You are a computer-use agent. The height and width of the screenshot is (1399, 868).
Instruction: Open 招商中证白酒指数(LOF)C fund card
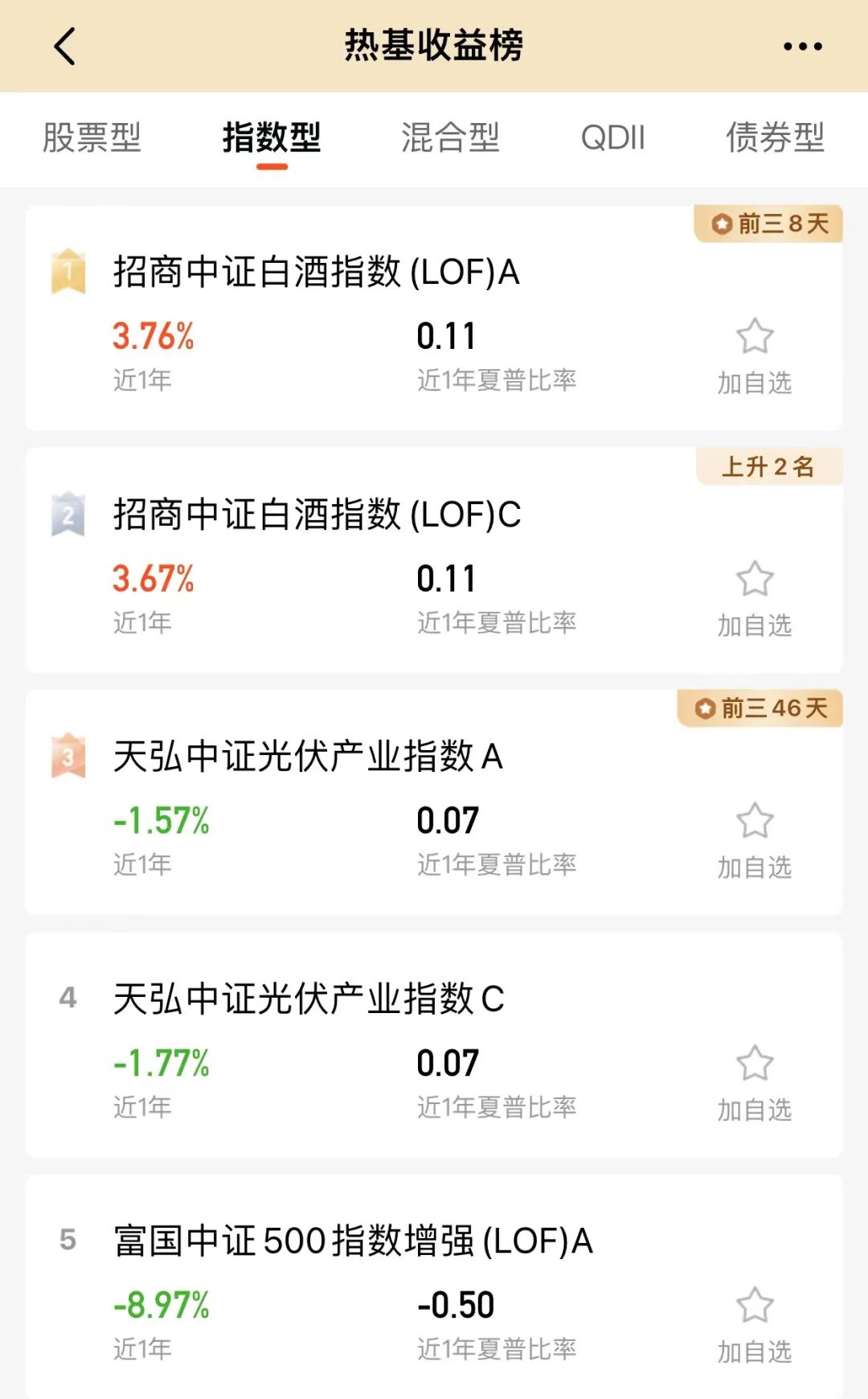point(434,560)
